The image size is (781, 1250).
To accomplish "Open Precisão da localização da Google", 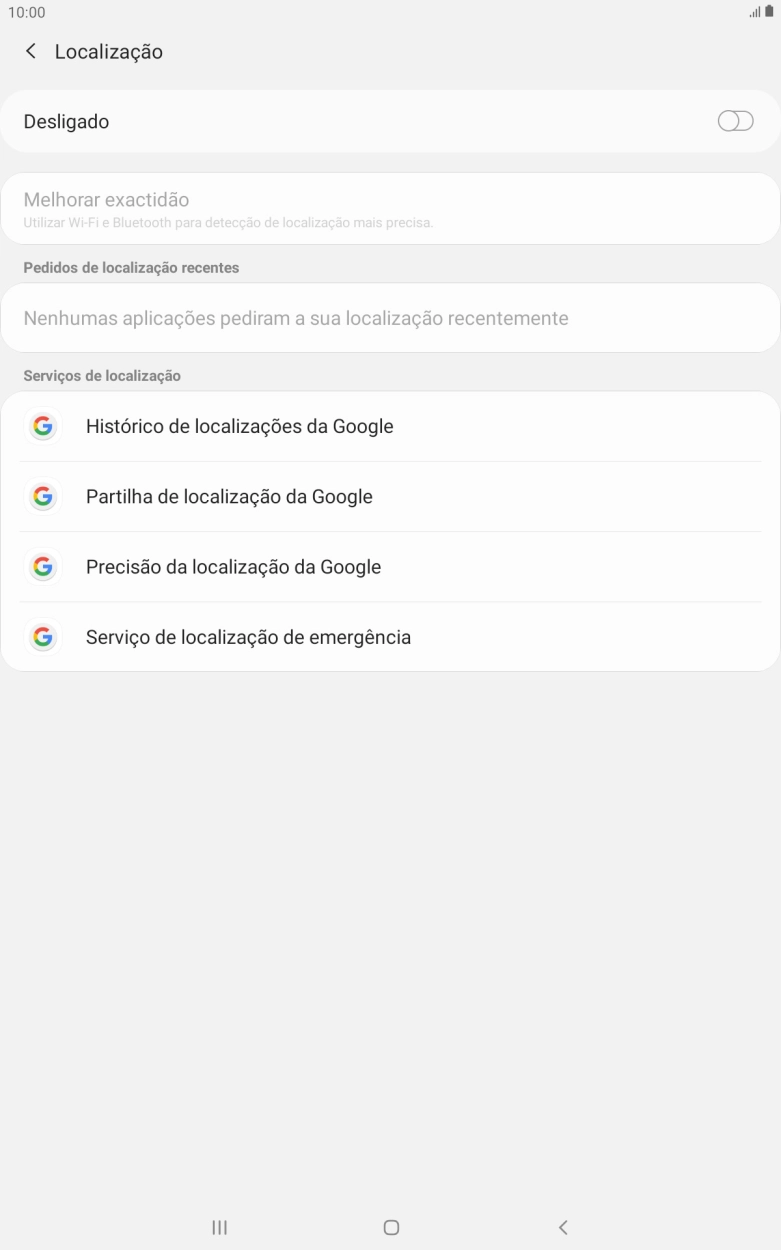I will click(x=232, y=566).
